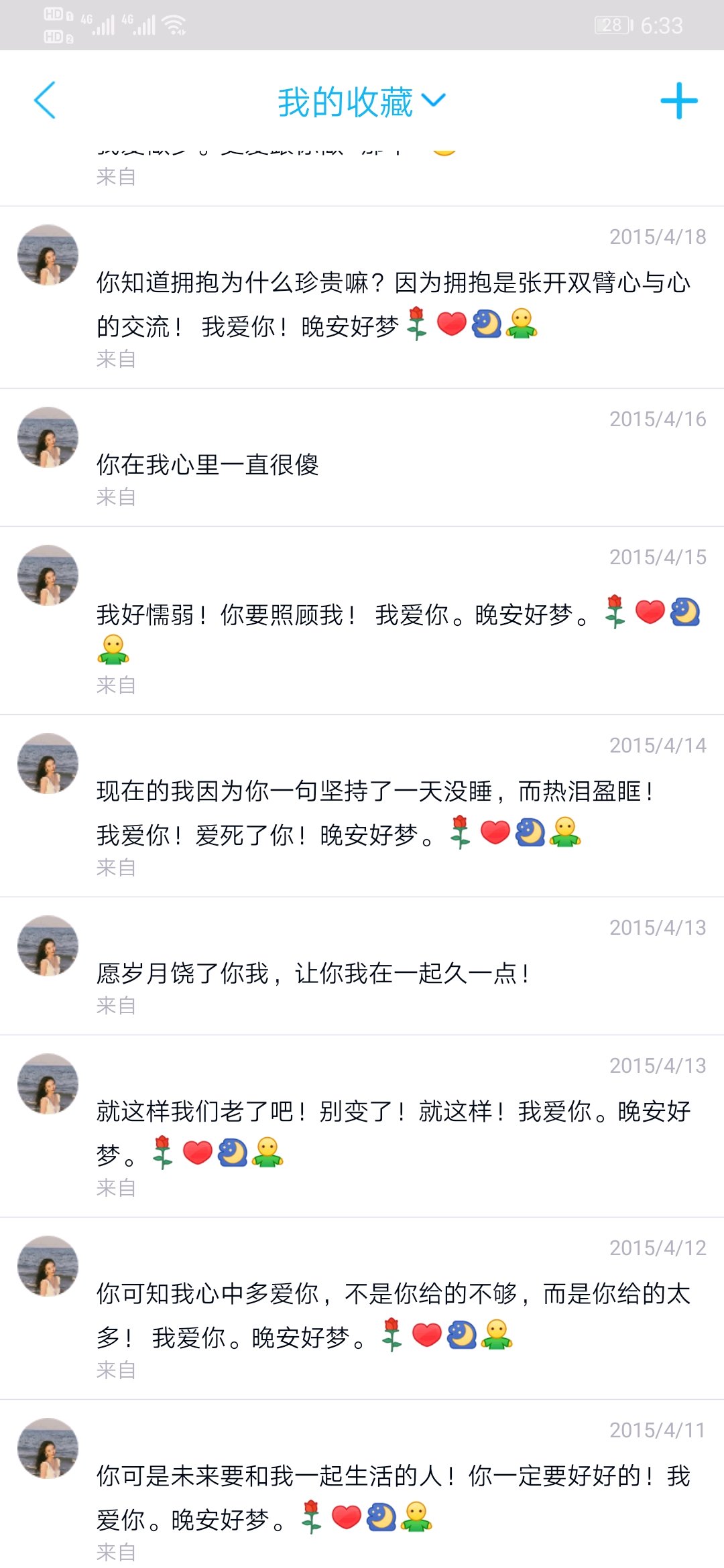Add a new favorite with the plus icon
The image size is (724, 1568).
tap(678, 101)
